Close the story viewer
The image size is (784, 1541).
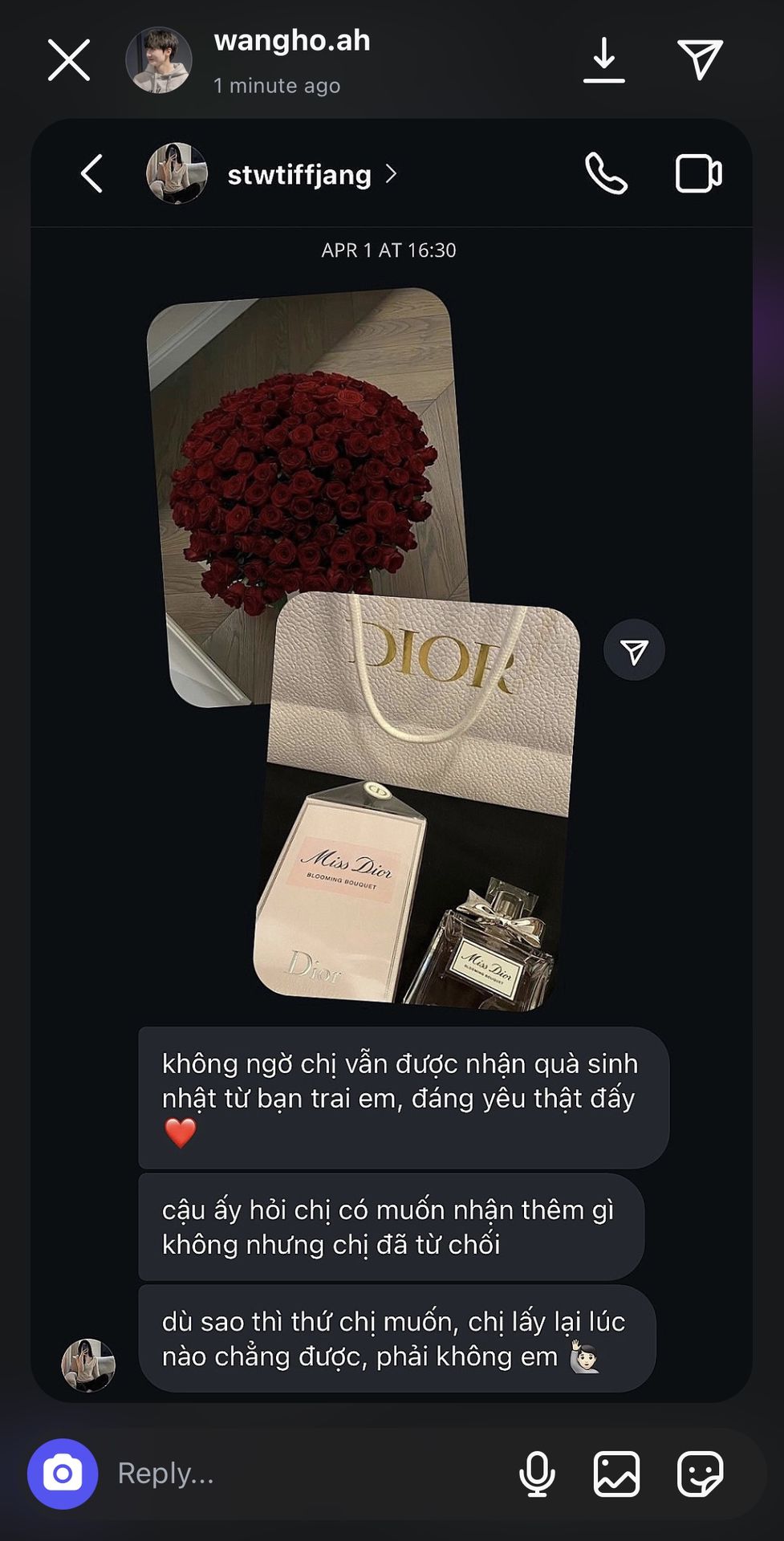coord(69,60)
